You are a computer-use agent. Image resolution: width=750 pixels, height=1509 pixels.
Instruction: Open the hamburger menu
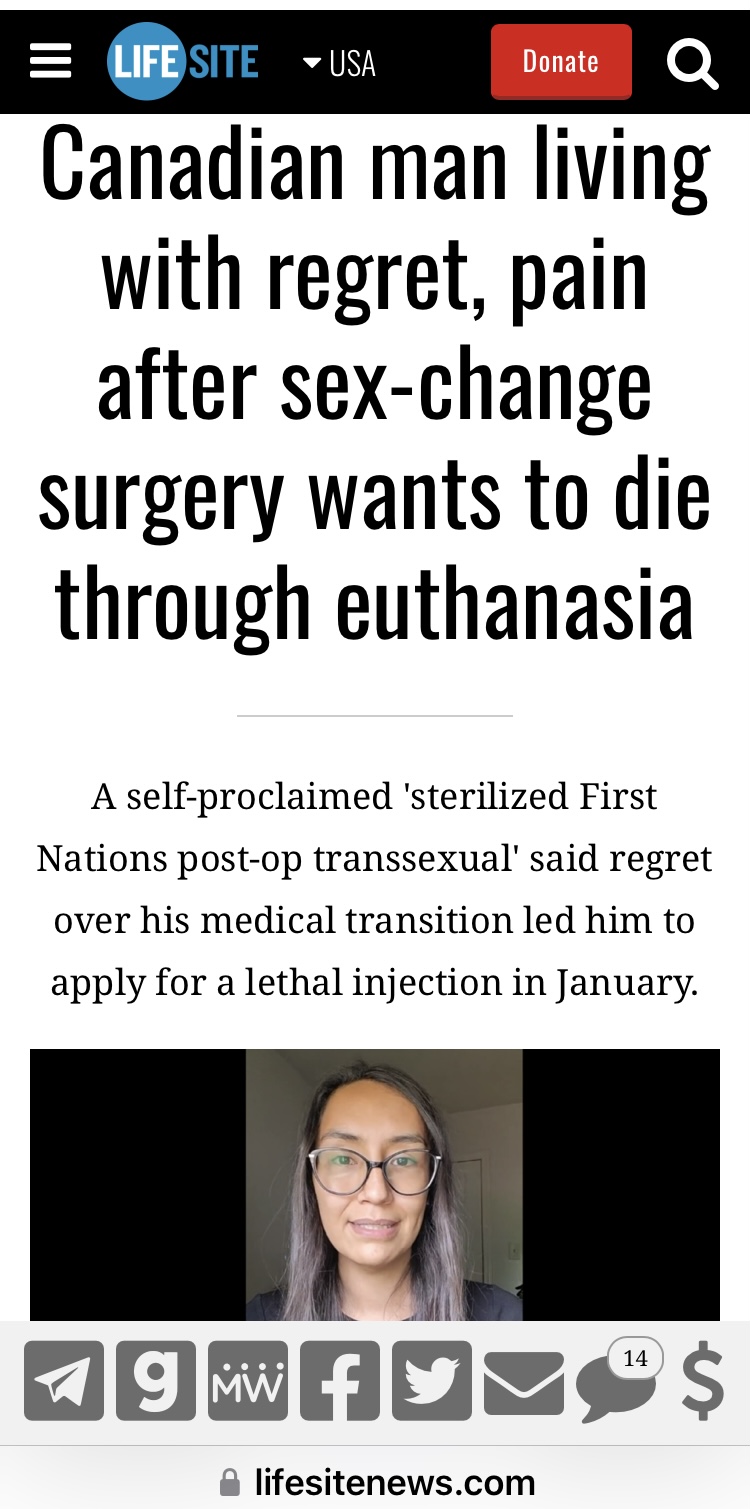(50, 62)
